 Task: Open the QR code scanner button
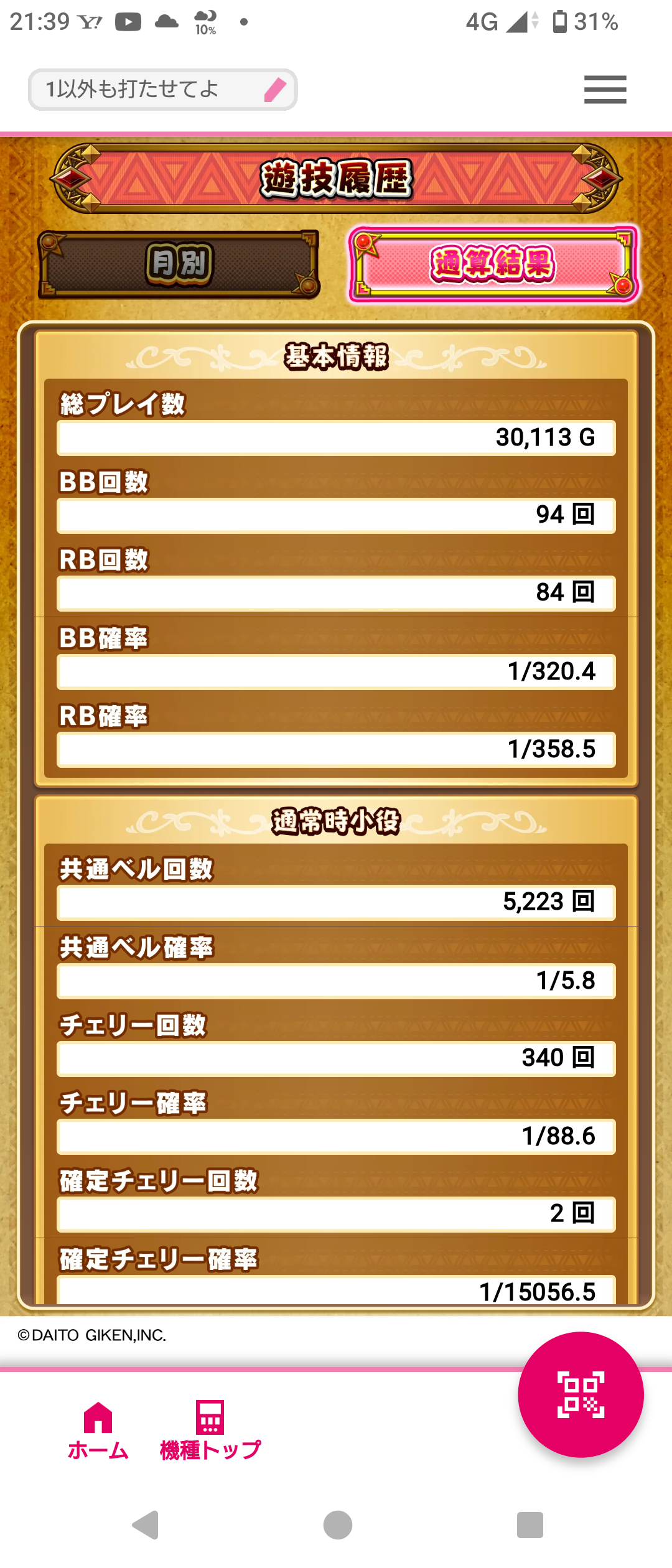581,1394
